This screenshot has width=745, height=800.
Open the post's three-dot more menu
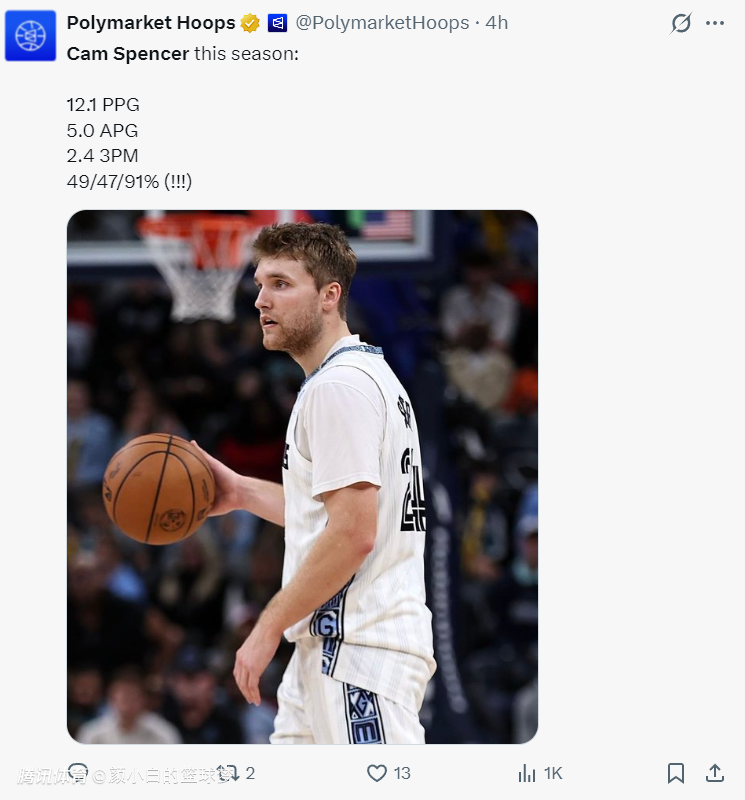click(714, 22)
